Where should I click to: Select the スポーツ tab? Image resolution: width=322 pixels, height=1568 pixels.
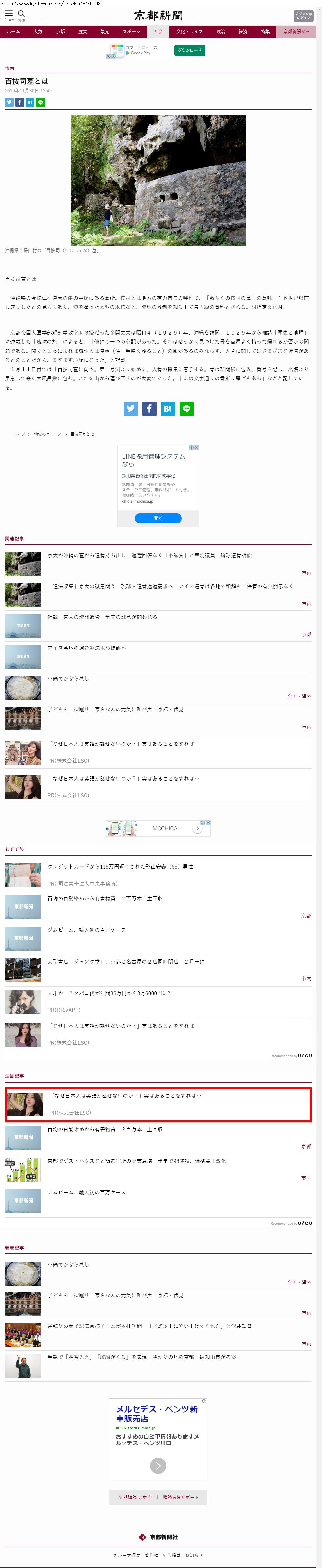(131, 32)
